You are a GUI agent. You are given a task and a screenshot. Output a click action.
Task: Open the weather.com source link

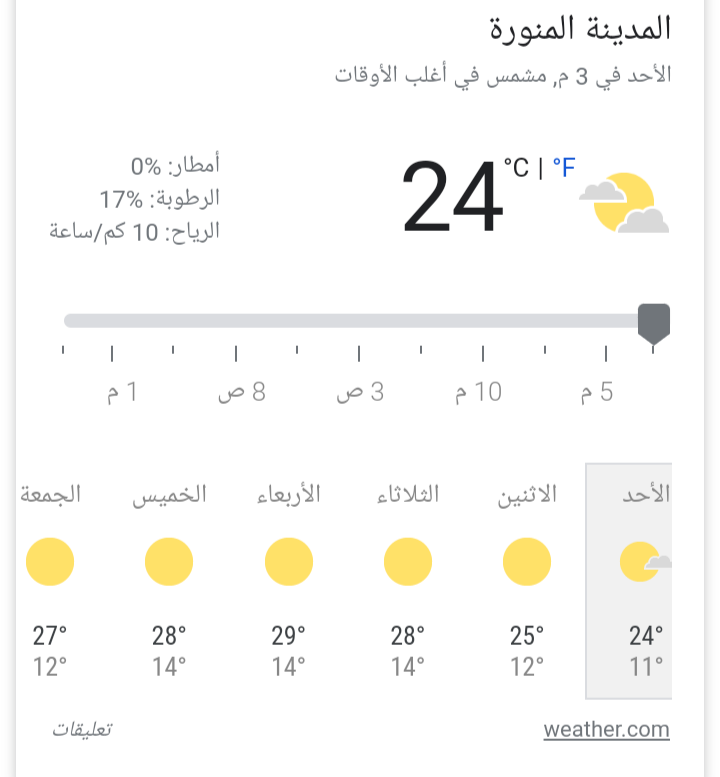coord(606,729)
